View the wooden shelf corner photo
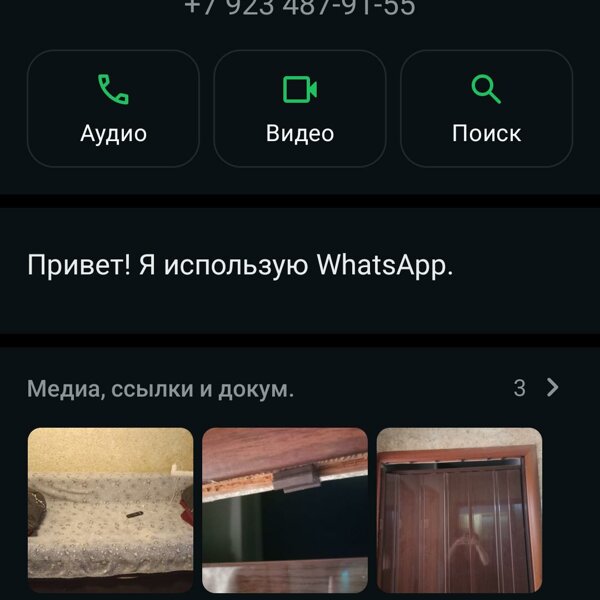The image size is (600, 600). point(285,510)
